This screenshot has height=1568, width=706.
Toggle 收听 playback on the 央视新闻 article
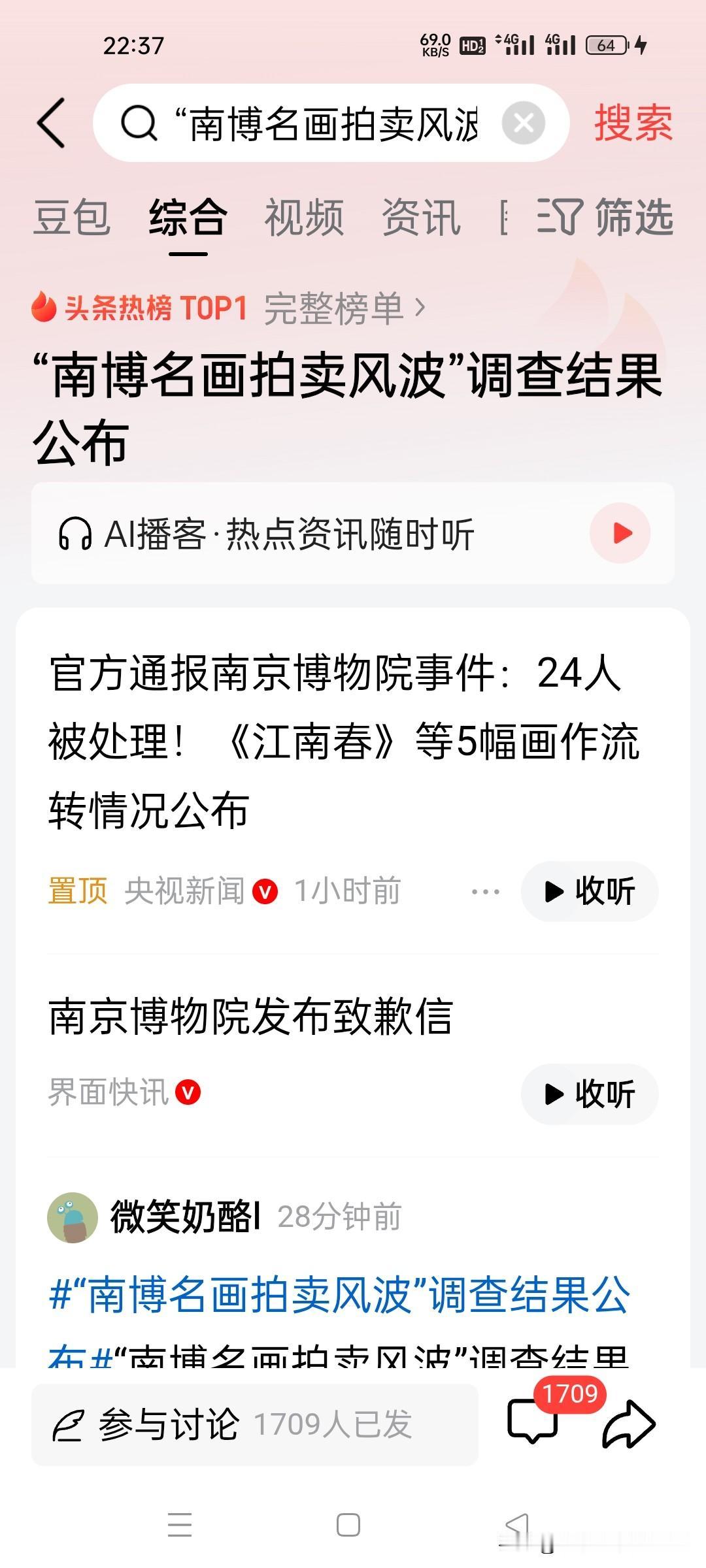588,890
